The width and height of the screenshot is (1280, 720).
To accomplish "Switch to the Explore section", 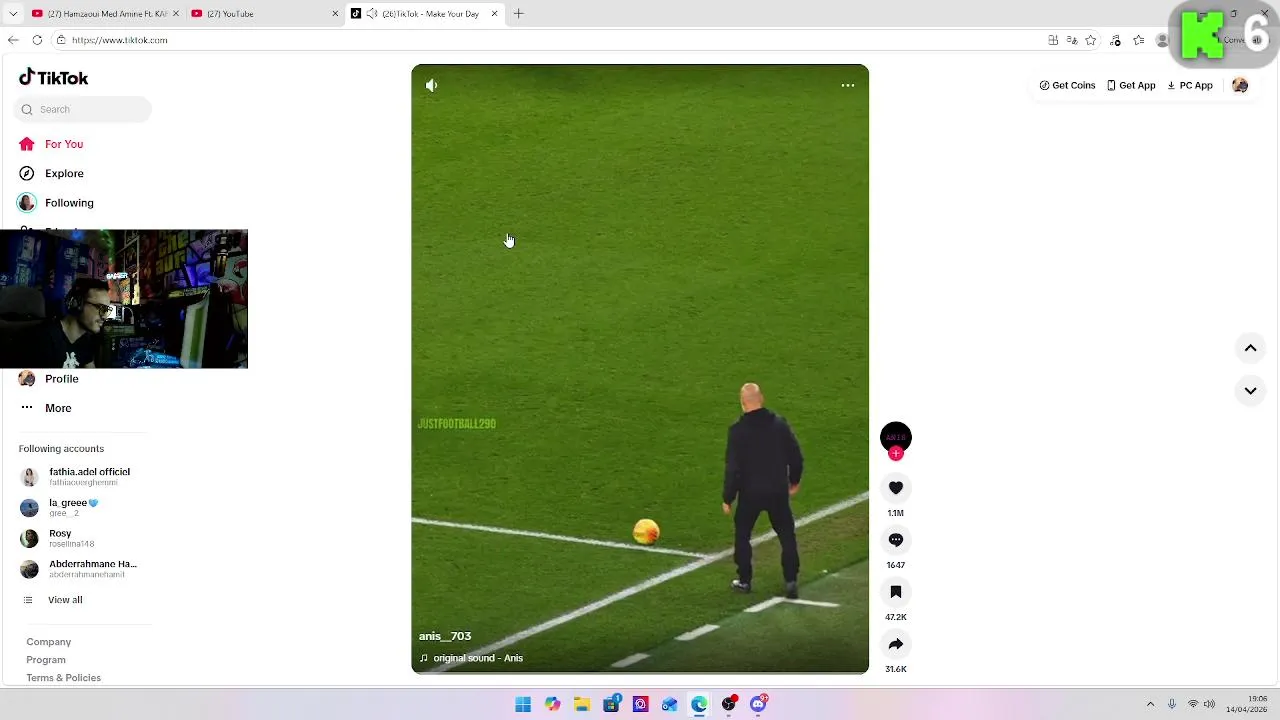I will (x=64, y=173).
